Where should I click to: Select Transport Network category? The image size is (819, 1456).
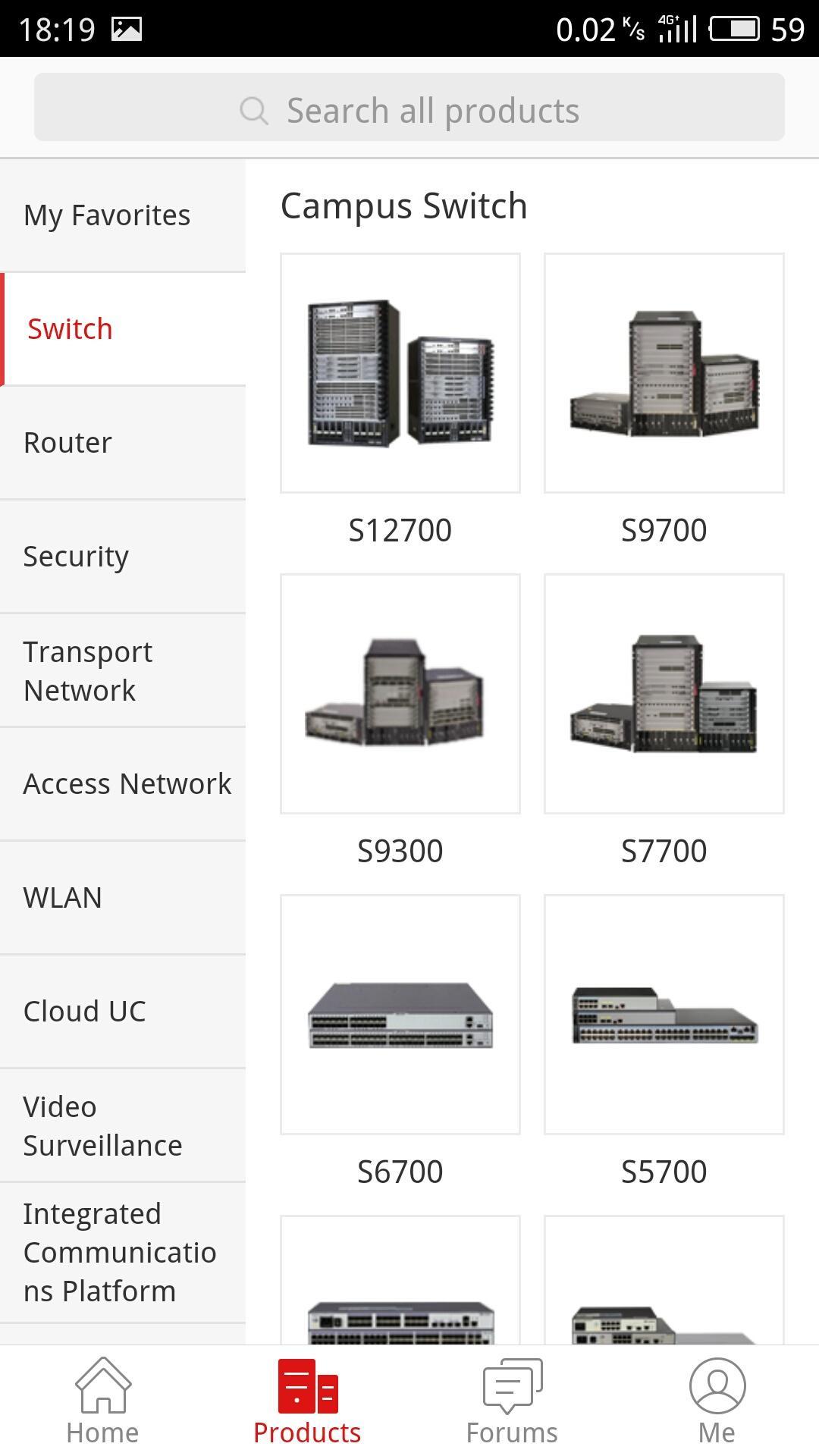click(123, 671)
